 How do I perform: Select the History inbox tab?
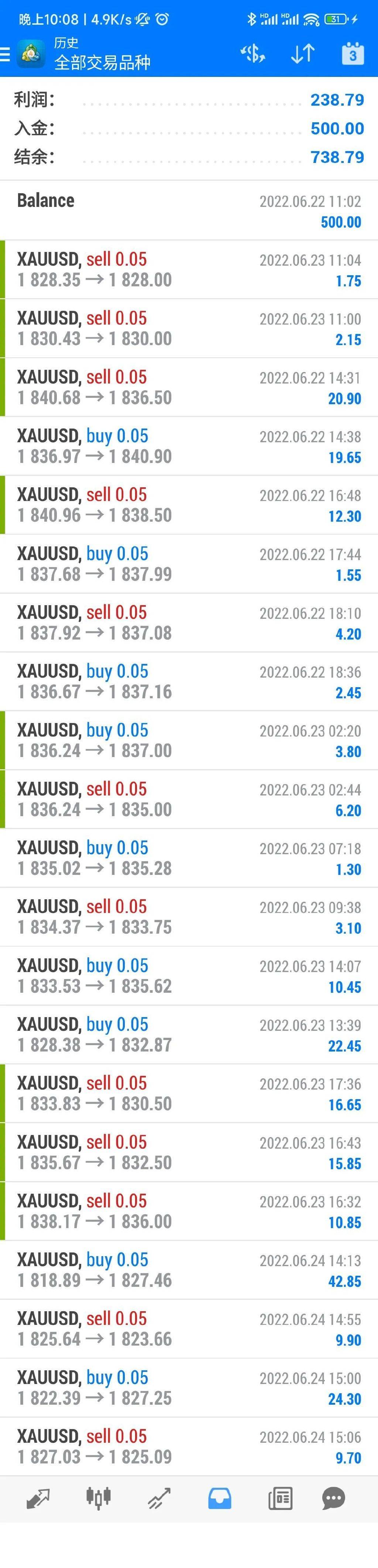pos(219,1499)
